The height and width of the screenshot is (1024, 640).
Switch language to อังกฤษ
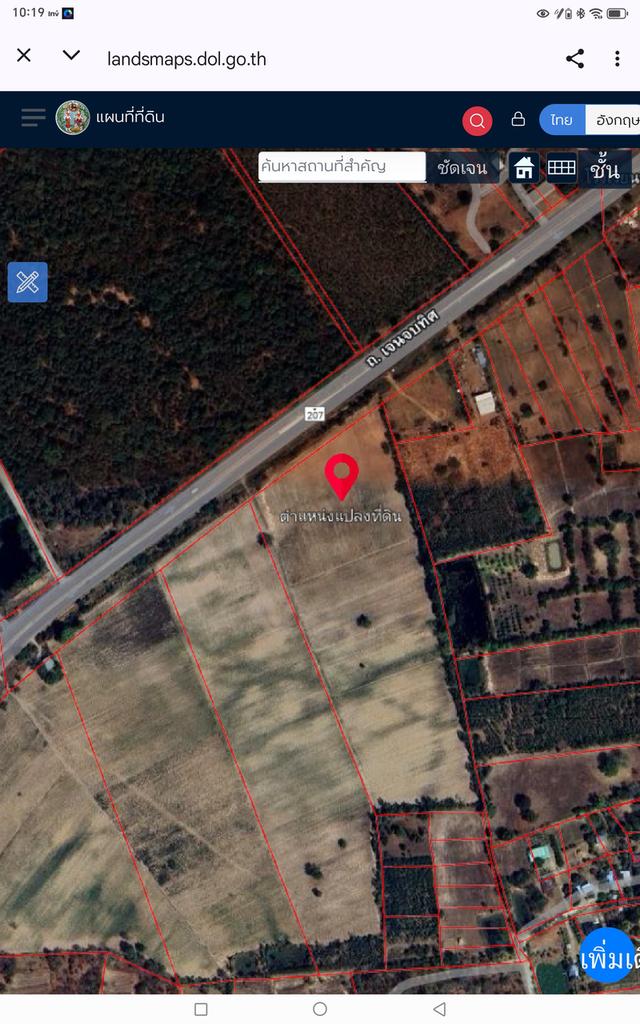(x=615, y=120)
